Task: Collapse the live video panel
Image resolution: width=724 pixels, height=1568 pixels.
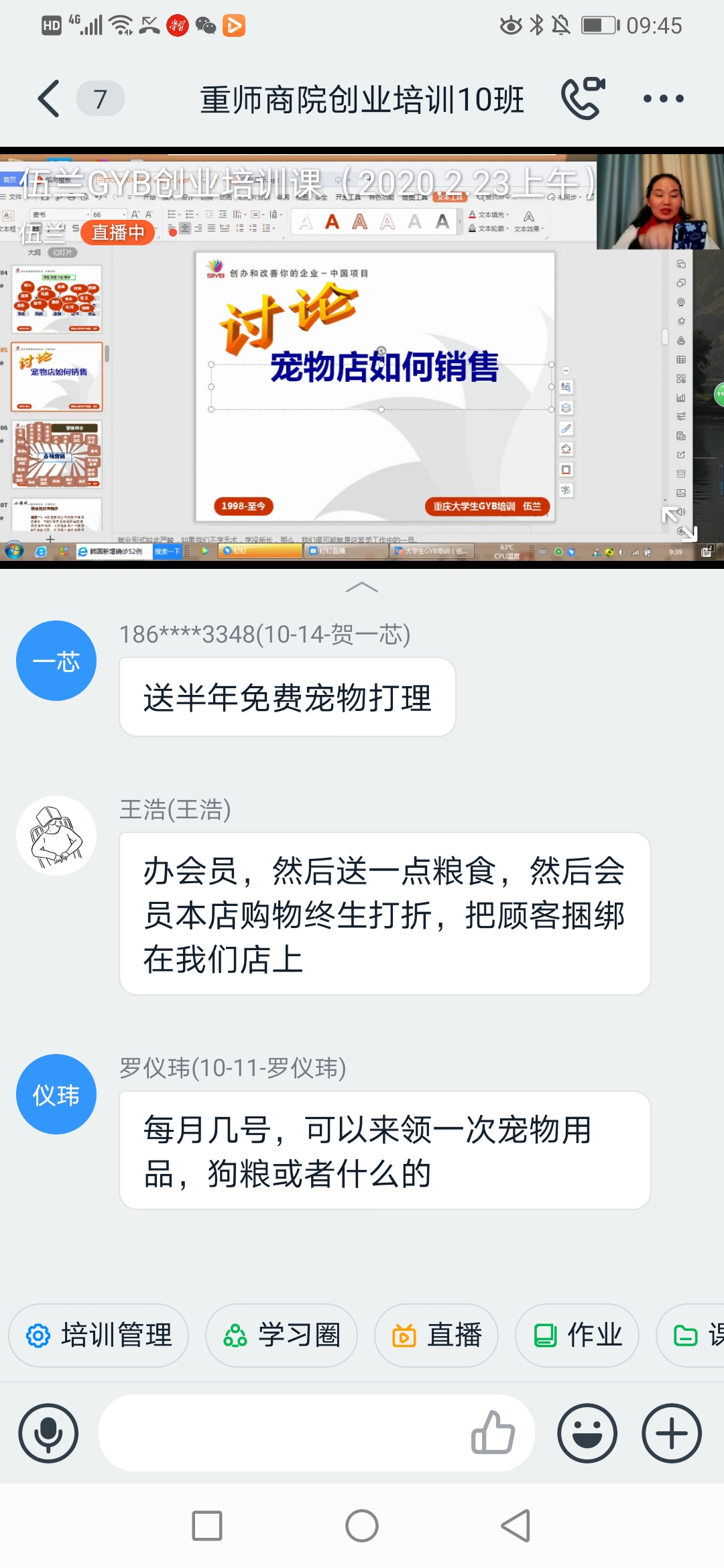Action: click(361, 588)
